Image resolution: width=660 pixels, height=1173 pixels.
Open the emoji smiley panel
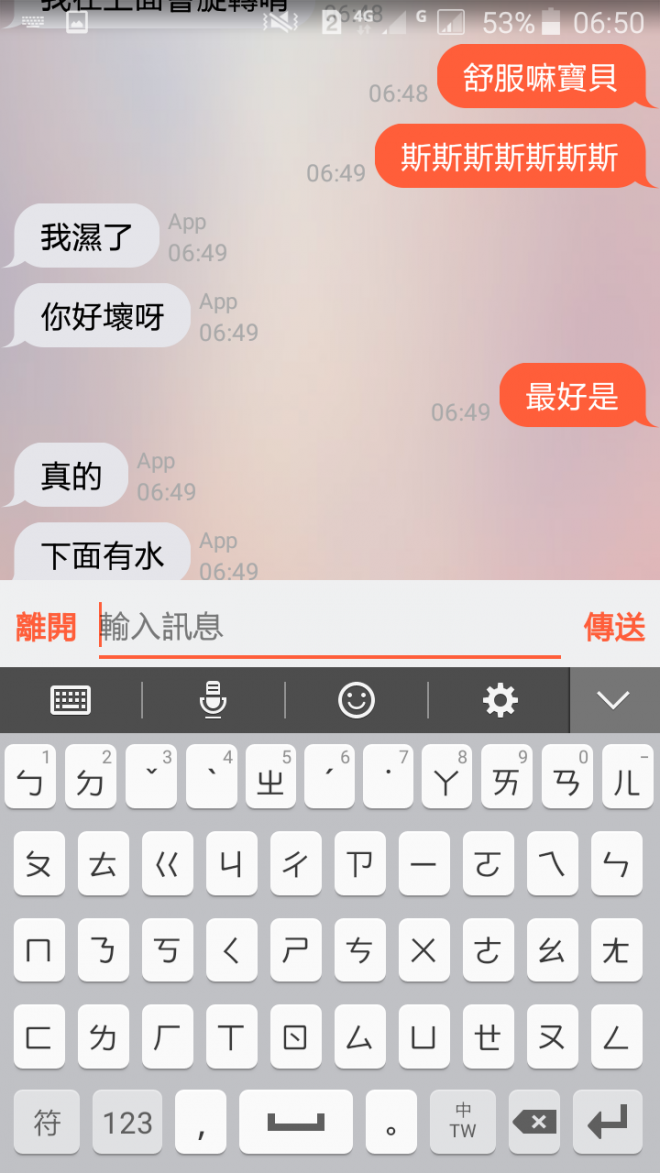[356, 700]
